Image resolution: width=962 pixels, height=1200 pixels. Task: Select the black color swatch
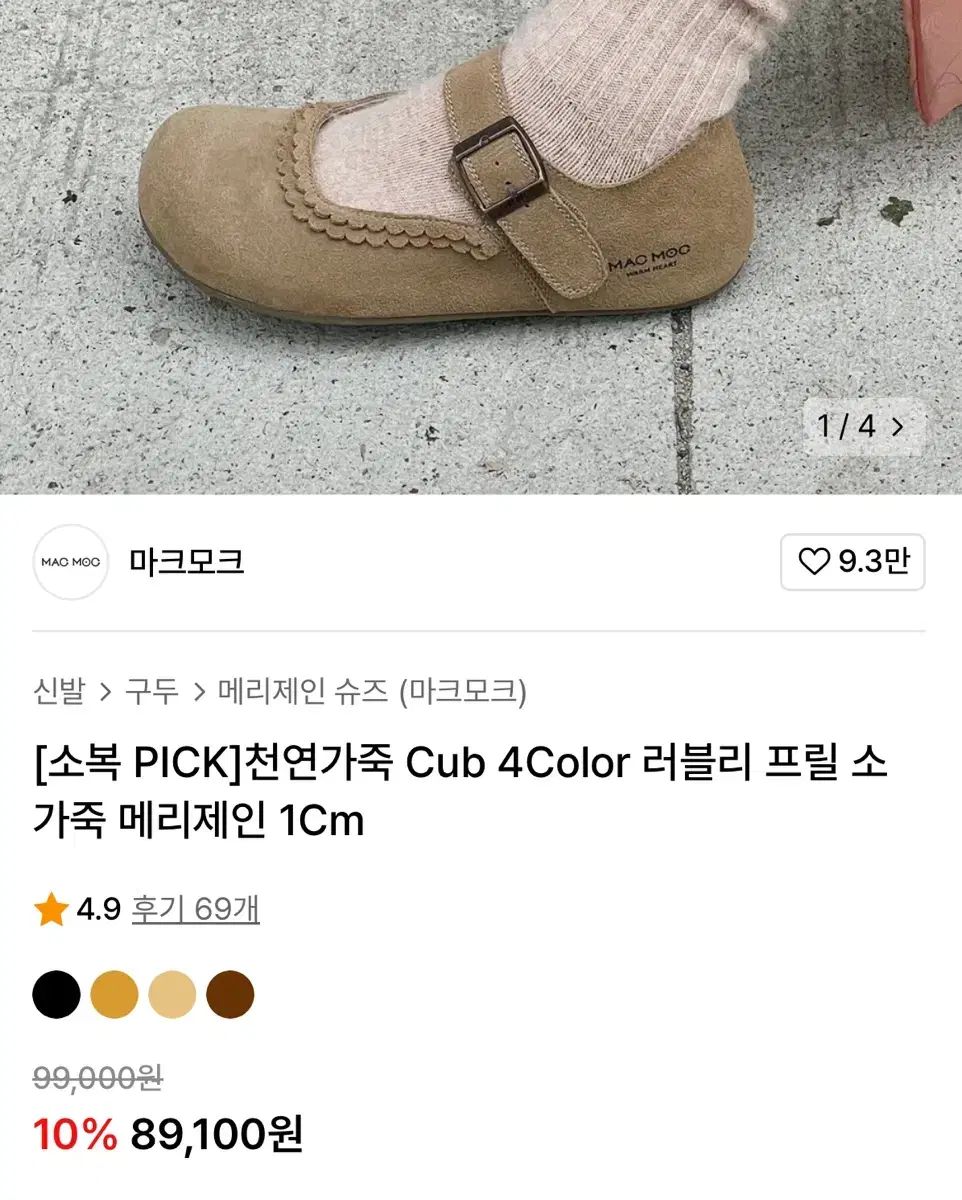click(x=56, y=994)
